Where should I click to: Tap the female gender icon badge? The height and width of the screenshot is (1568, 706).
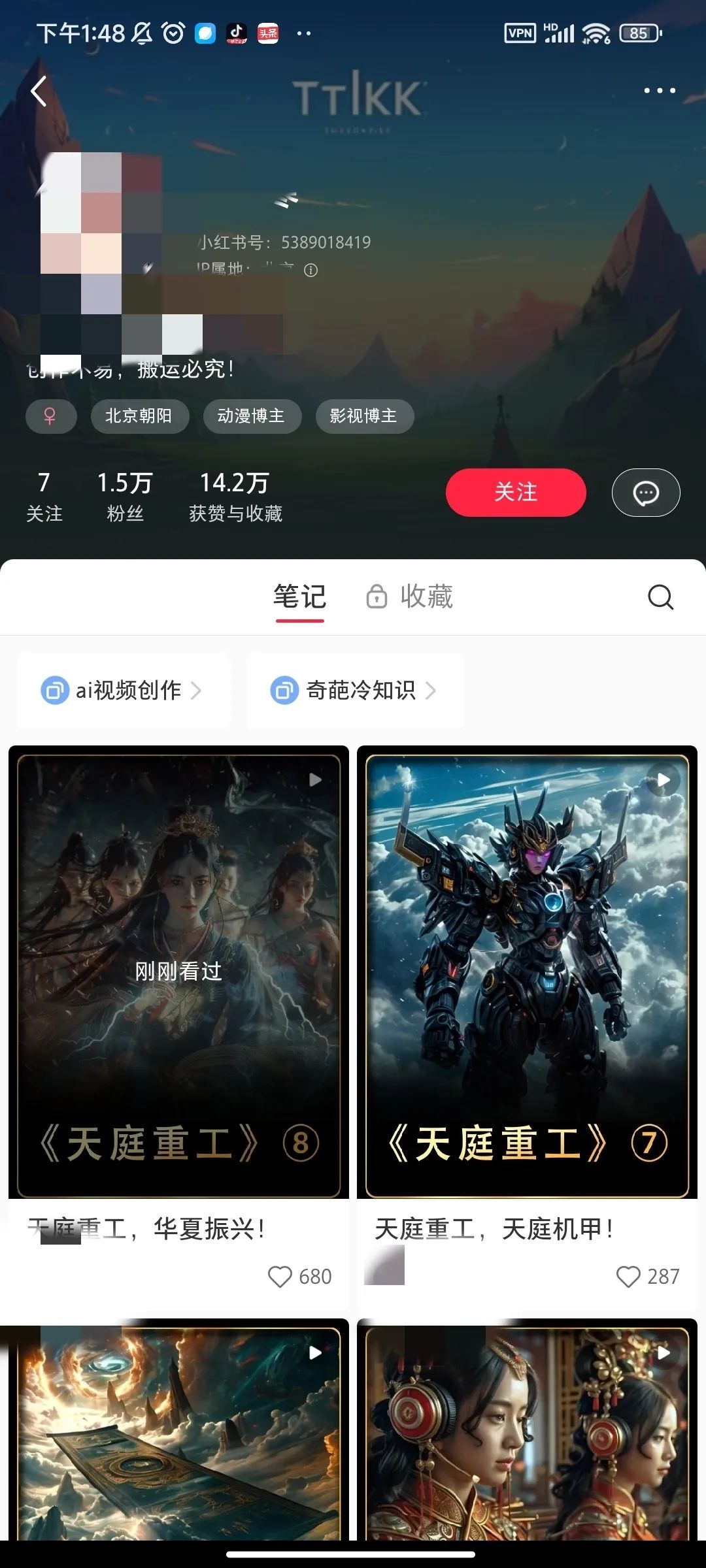tap(50, 416)
